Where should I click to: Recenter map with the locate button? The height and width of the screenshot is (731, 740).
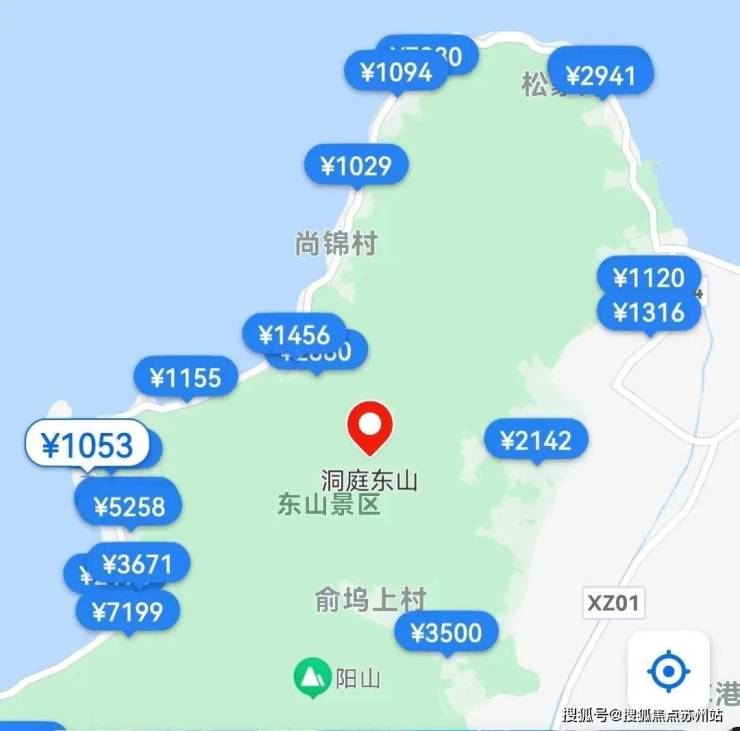point(668,671)
